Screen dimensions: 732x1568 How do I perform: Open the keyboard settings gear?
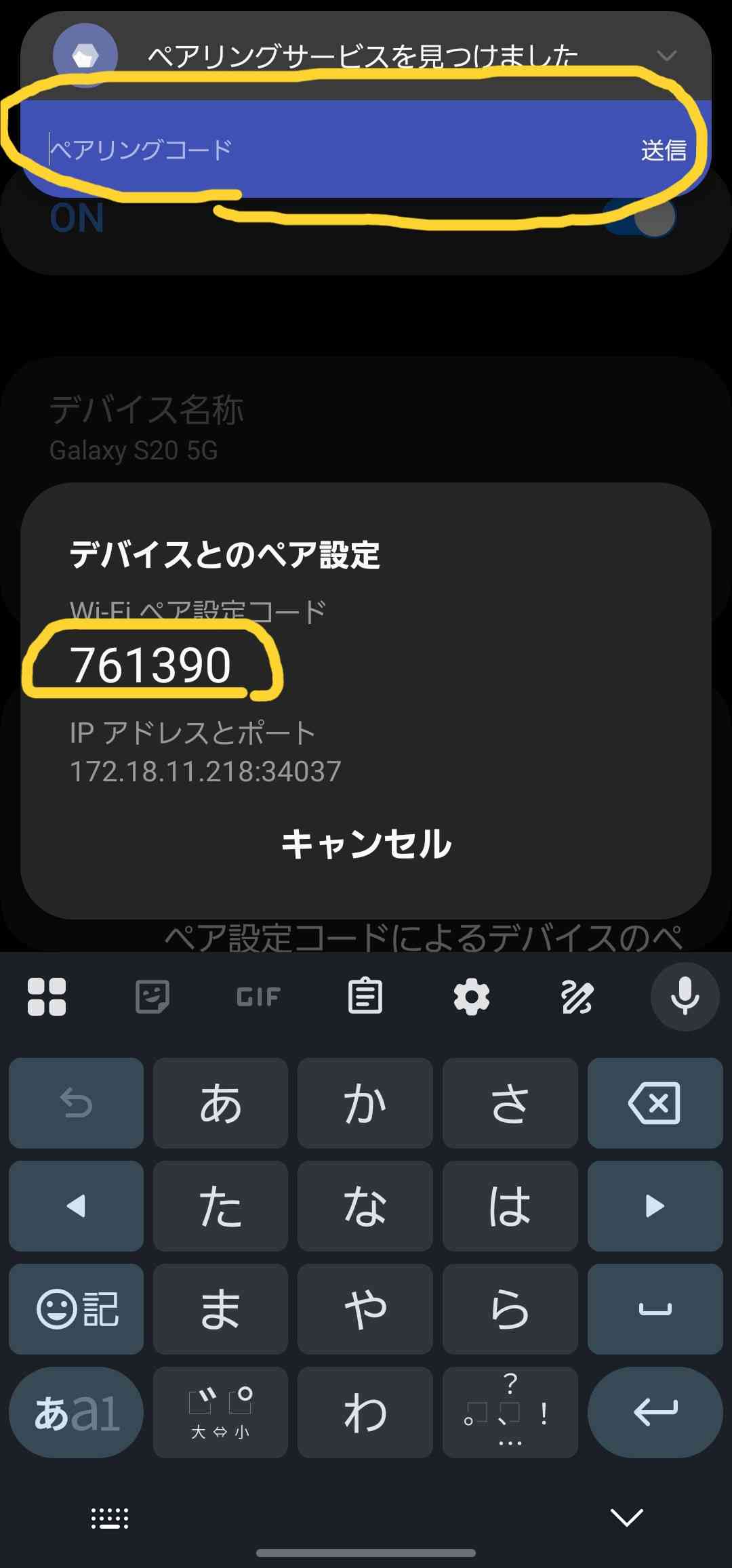(471, 997)
